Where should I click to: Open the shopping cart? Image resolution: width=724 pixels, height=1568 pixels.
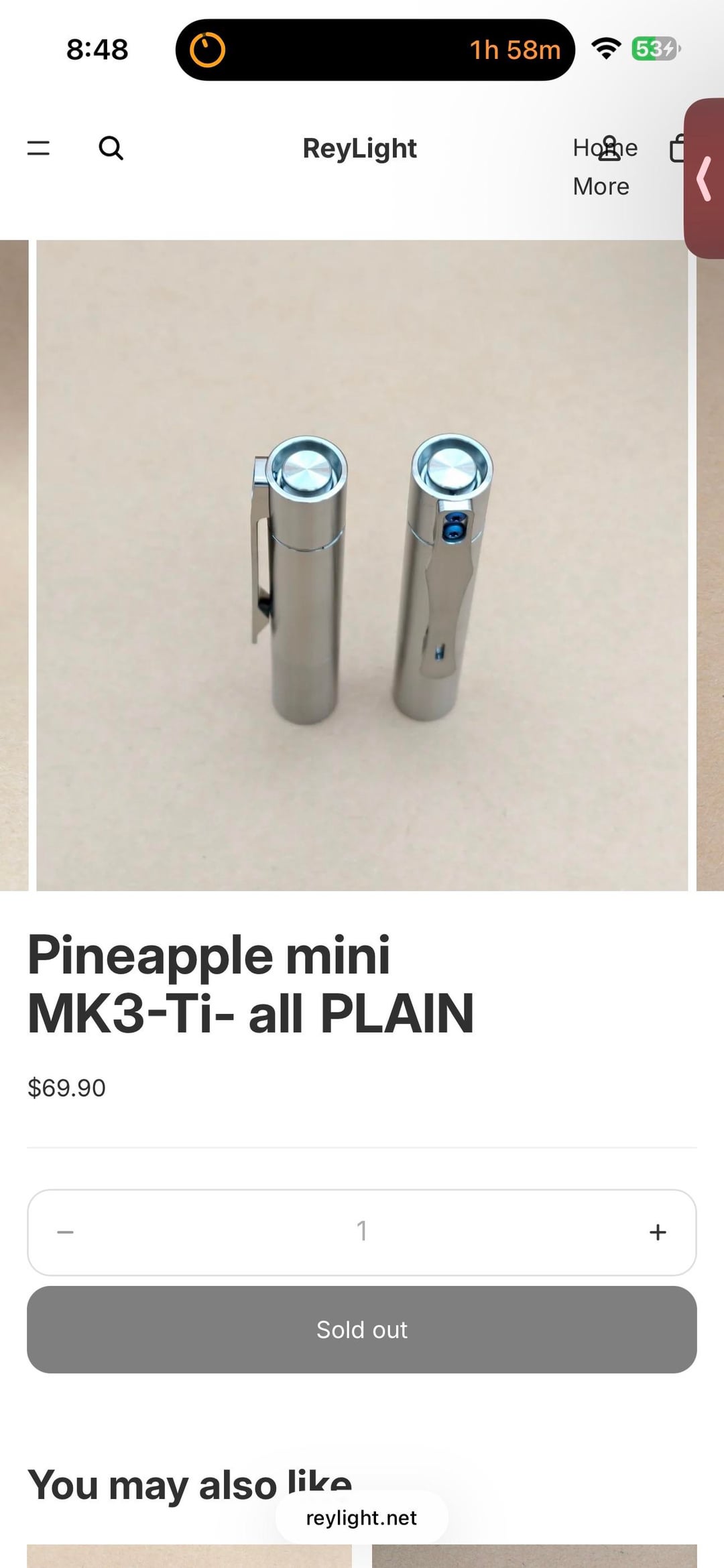point(677,148)
